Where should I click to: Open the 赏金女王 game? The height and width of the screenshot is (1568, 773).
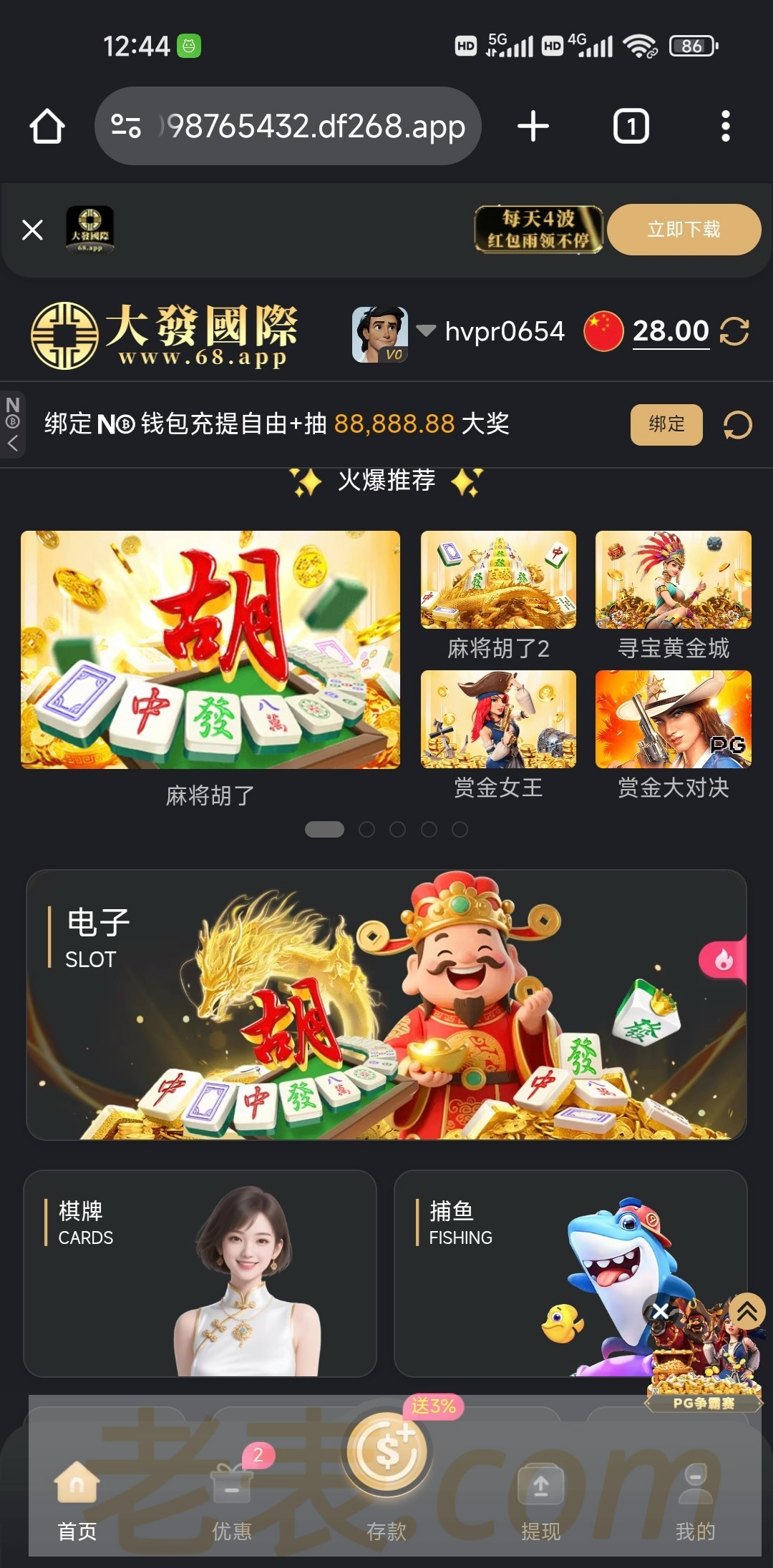click(x=498, y=719)
